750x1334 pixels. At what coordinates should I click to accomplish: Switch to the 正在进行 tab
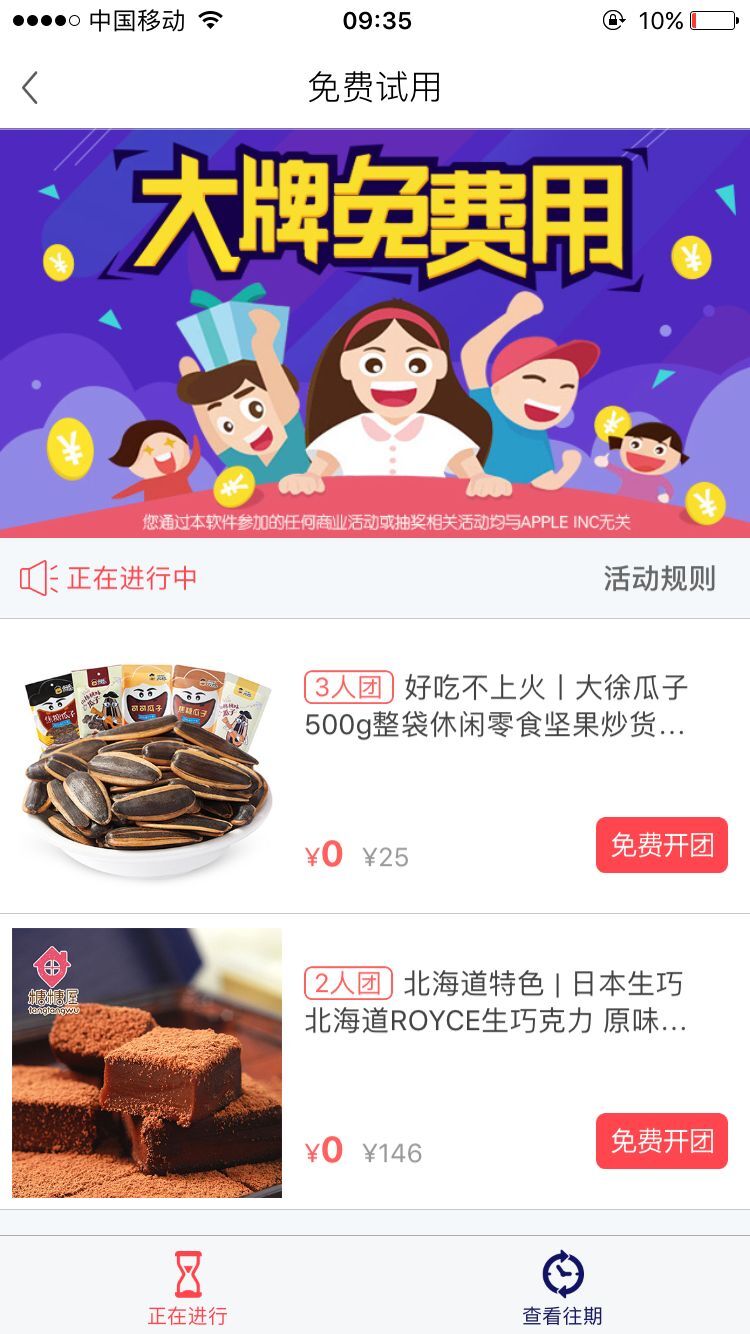(188, 1288)
